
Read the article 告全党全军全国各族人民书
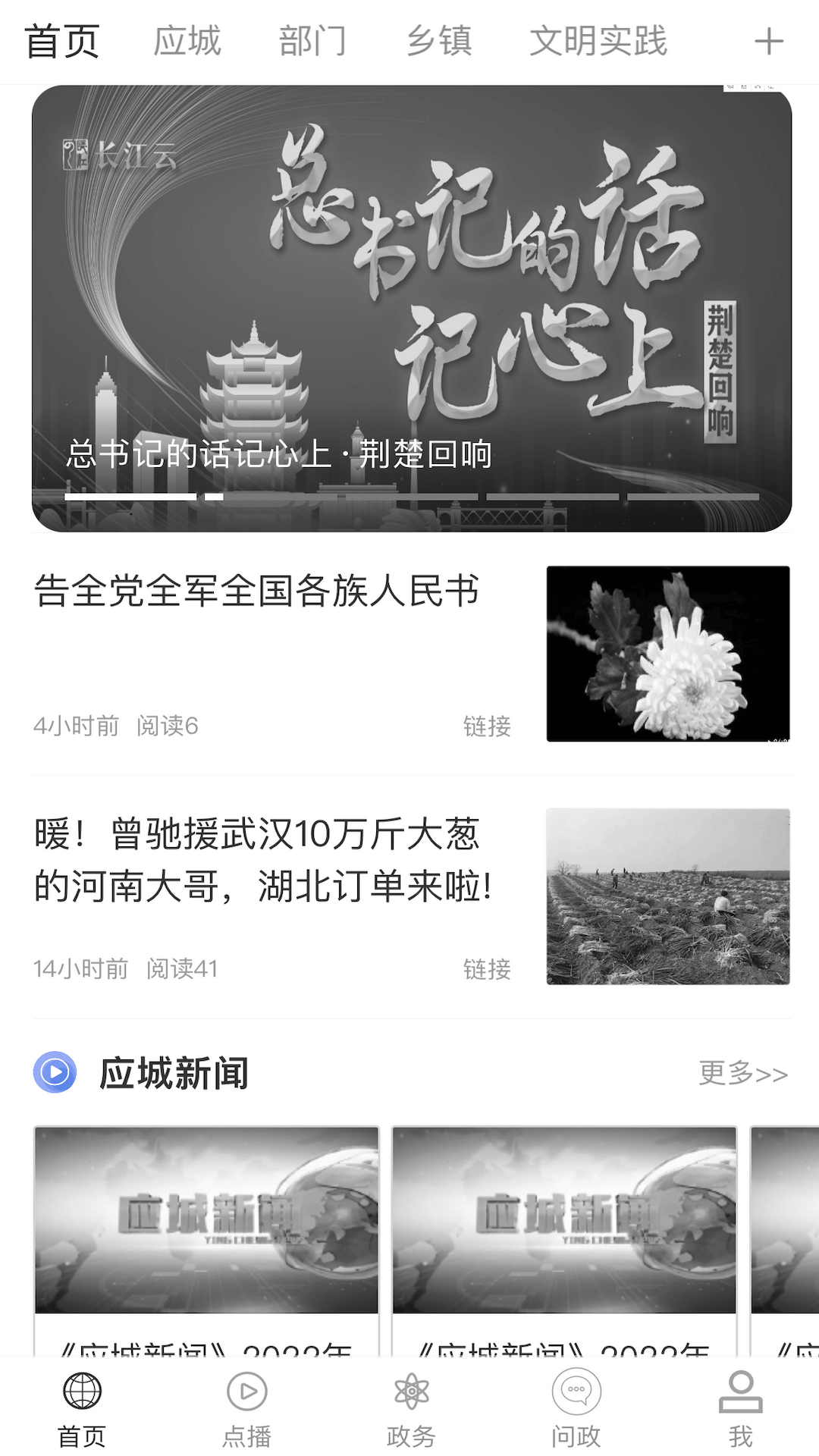point(256,591)
